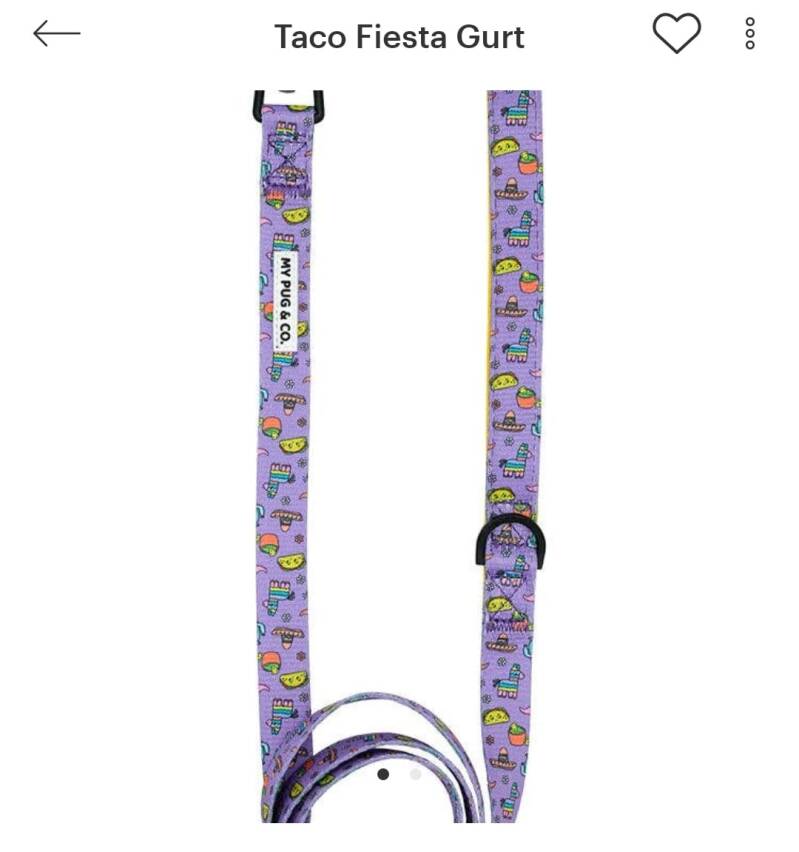The image size is (799, 852).
Task: Open the three-dot overflow menu
Action: [x=750, y=34]
